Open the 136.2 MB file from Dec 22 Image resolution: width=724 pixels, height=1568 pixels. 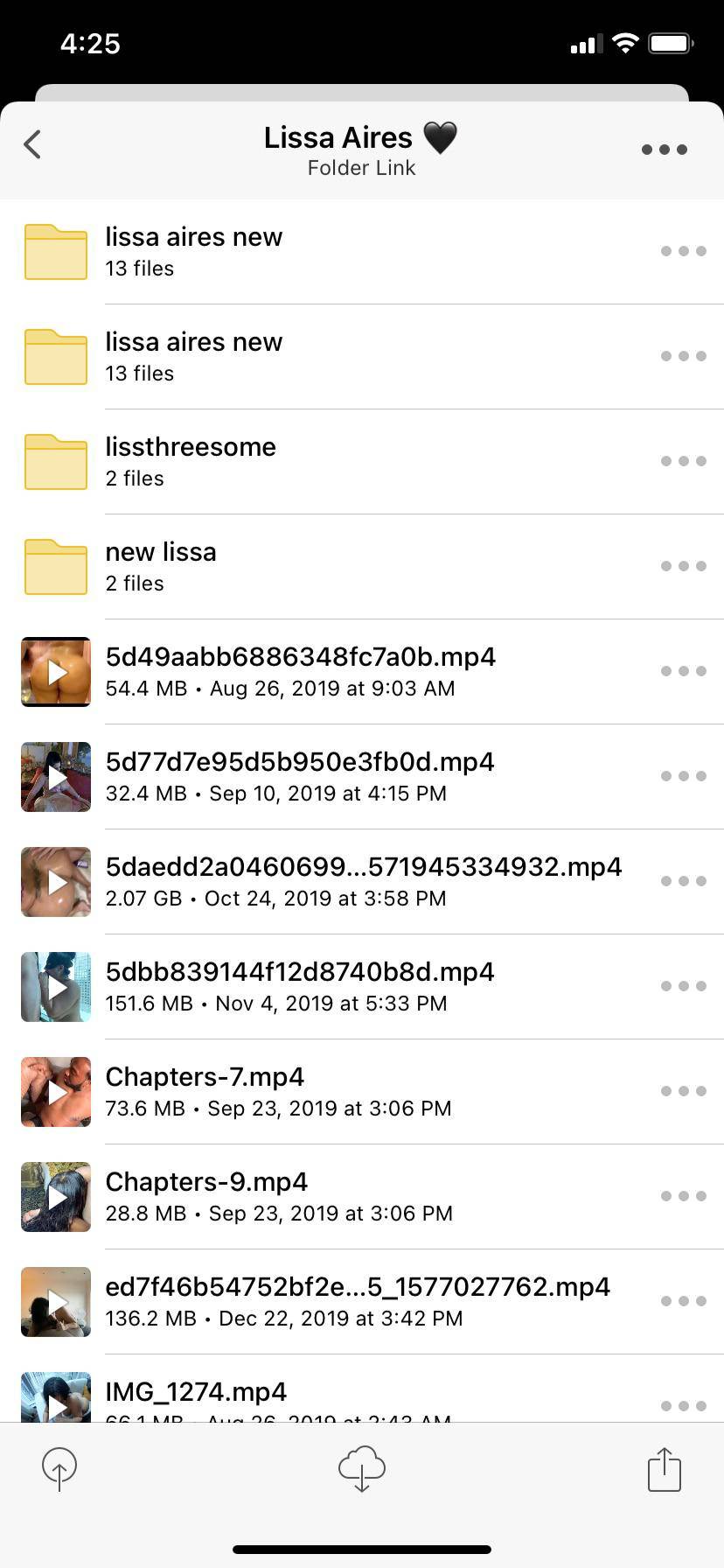pyautogui.click(x=357, y=1301)
